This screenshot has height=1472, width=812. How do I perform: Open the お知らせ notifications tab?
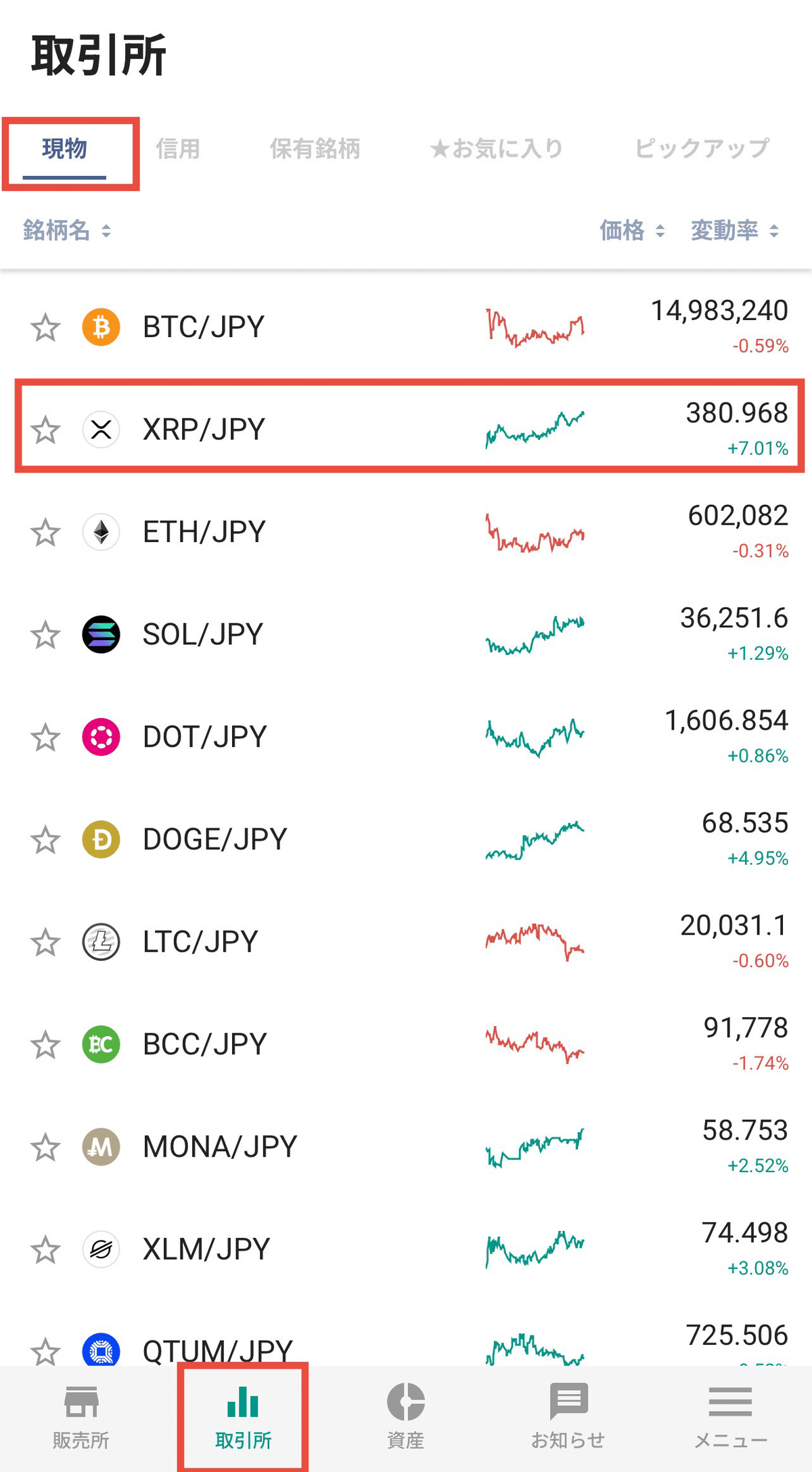pos(568,1417)
